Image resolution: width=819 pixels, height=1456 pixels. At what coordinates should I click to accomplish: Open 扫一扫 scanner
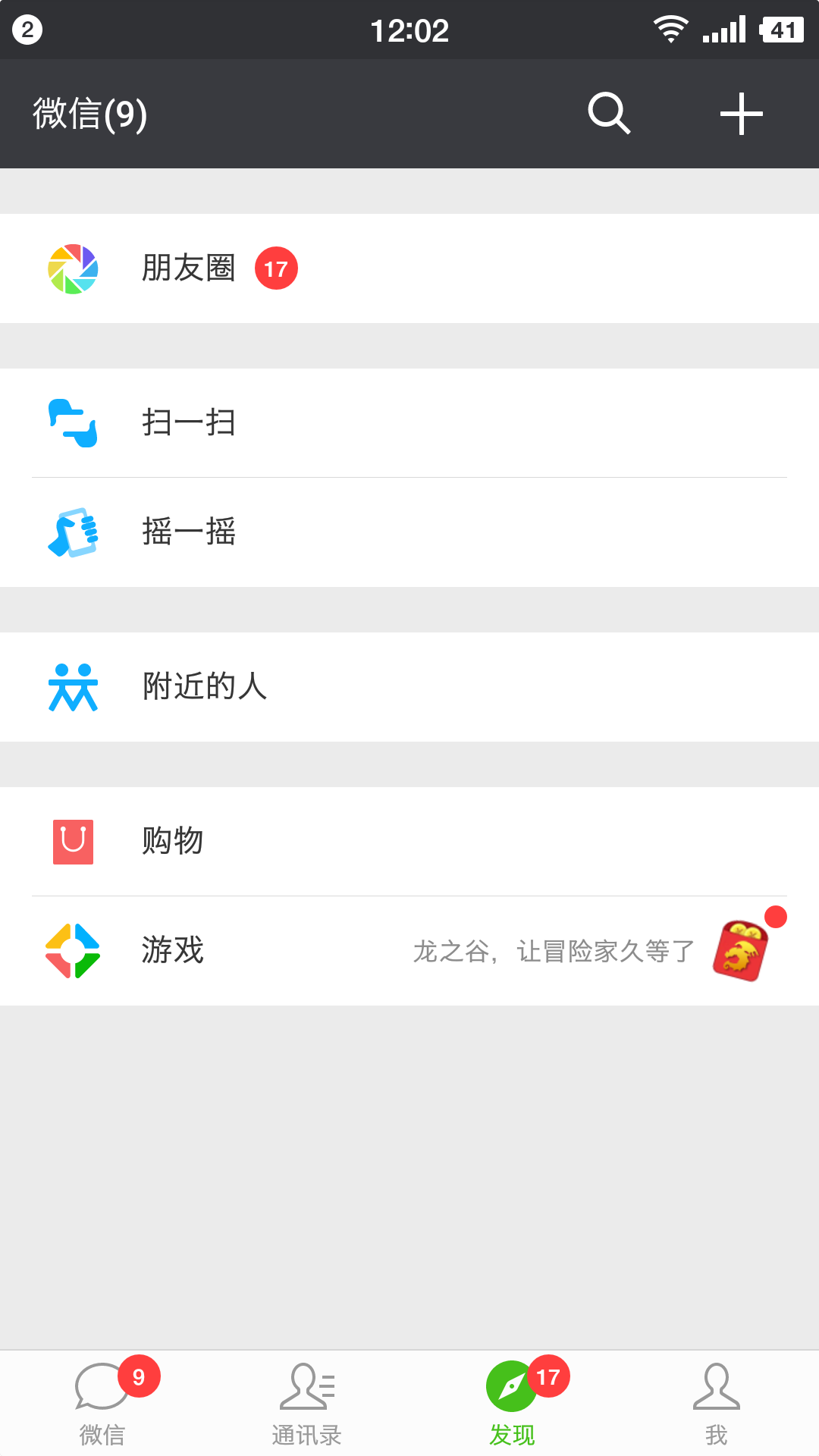click(409, 423)
